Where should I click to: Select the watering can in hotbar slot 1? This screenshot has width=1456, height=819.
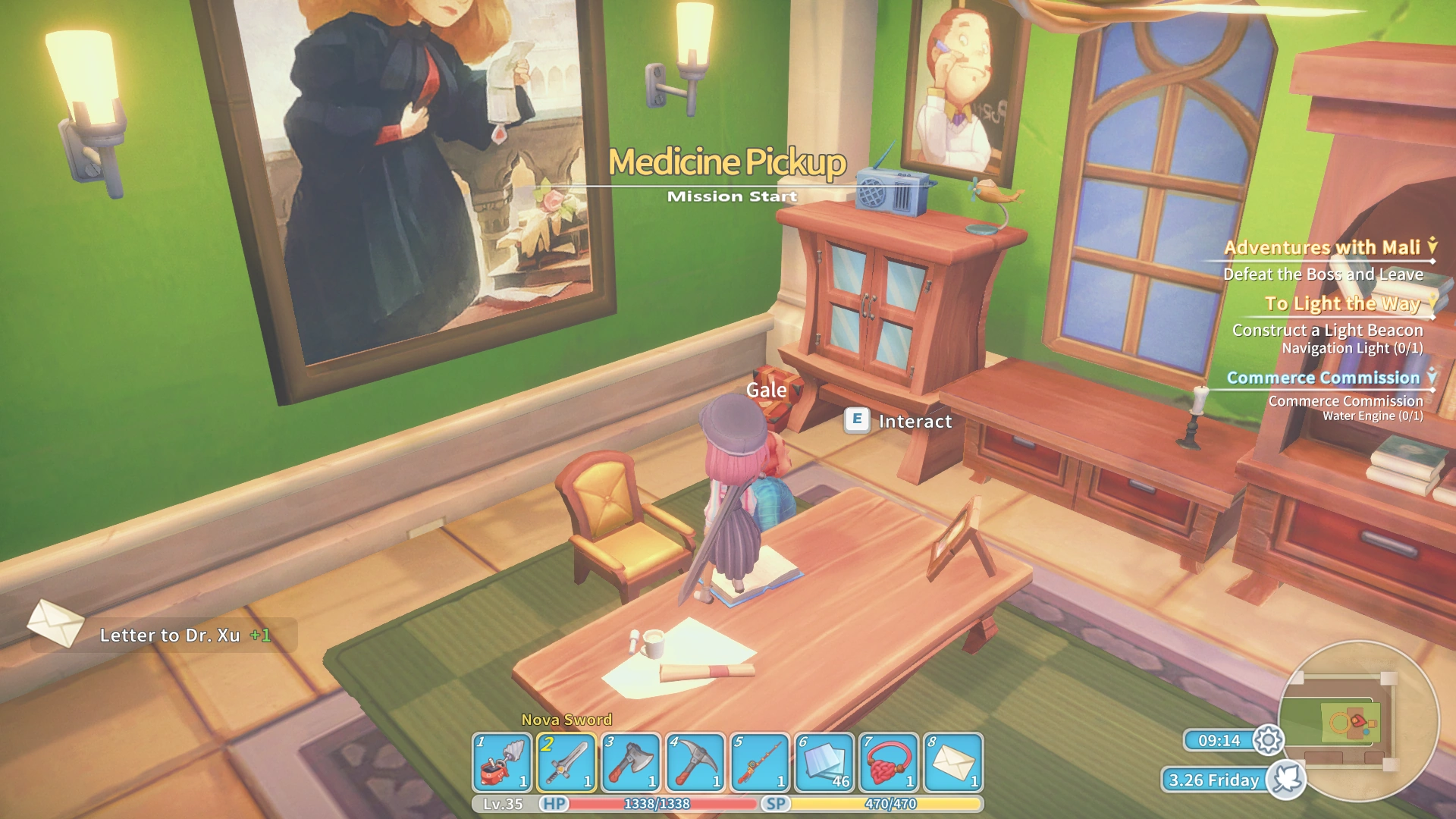(x=502, y=763)
